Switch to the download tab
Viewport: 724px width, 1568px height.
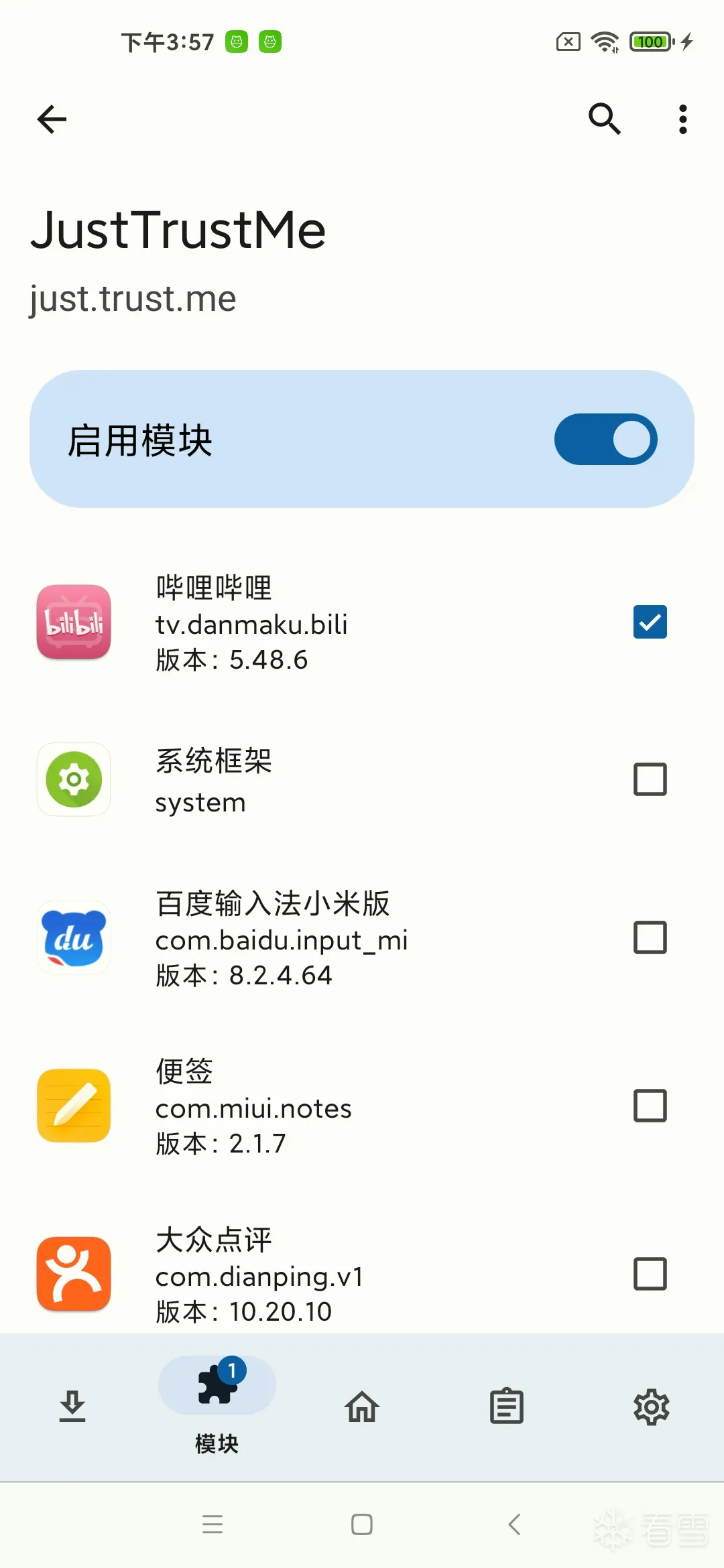[72, 1407]
